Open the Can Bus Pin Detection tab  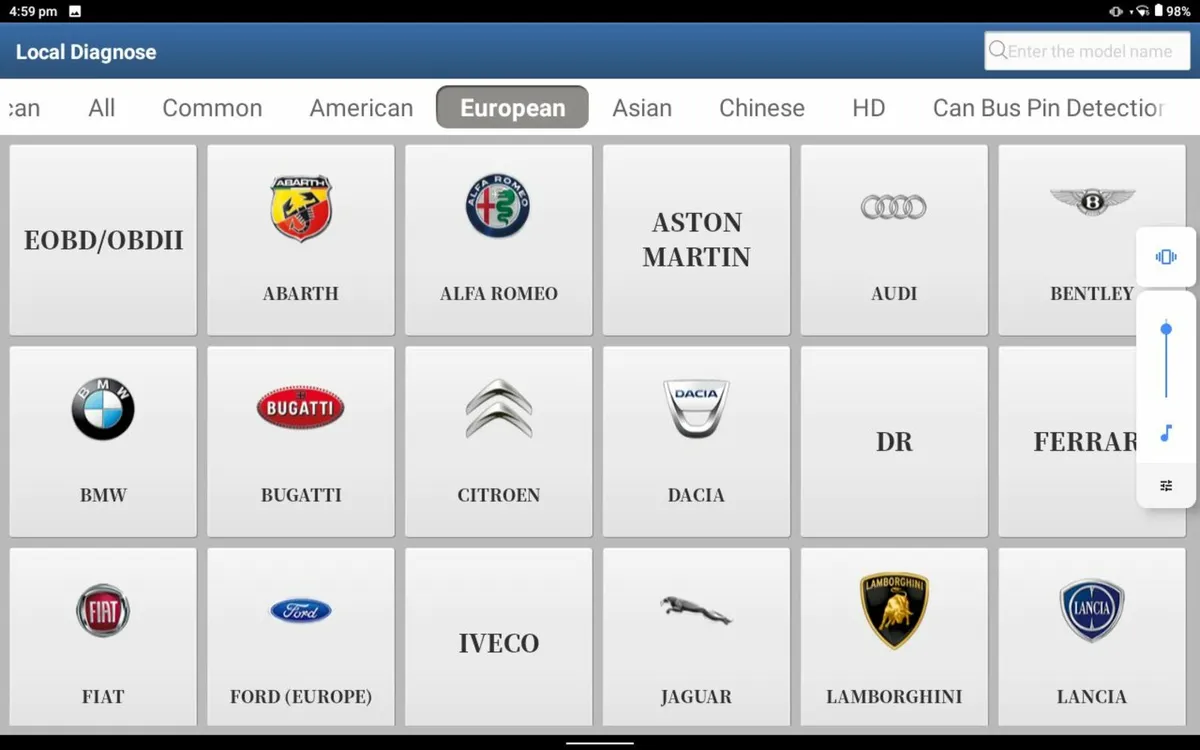[x=1048, y=108]
